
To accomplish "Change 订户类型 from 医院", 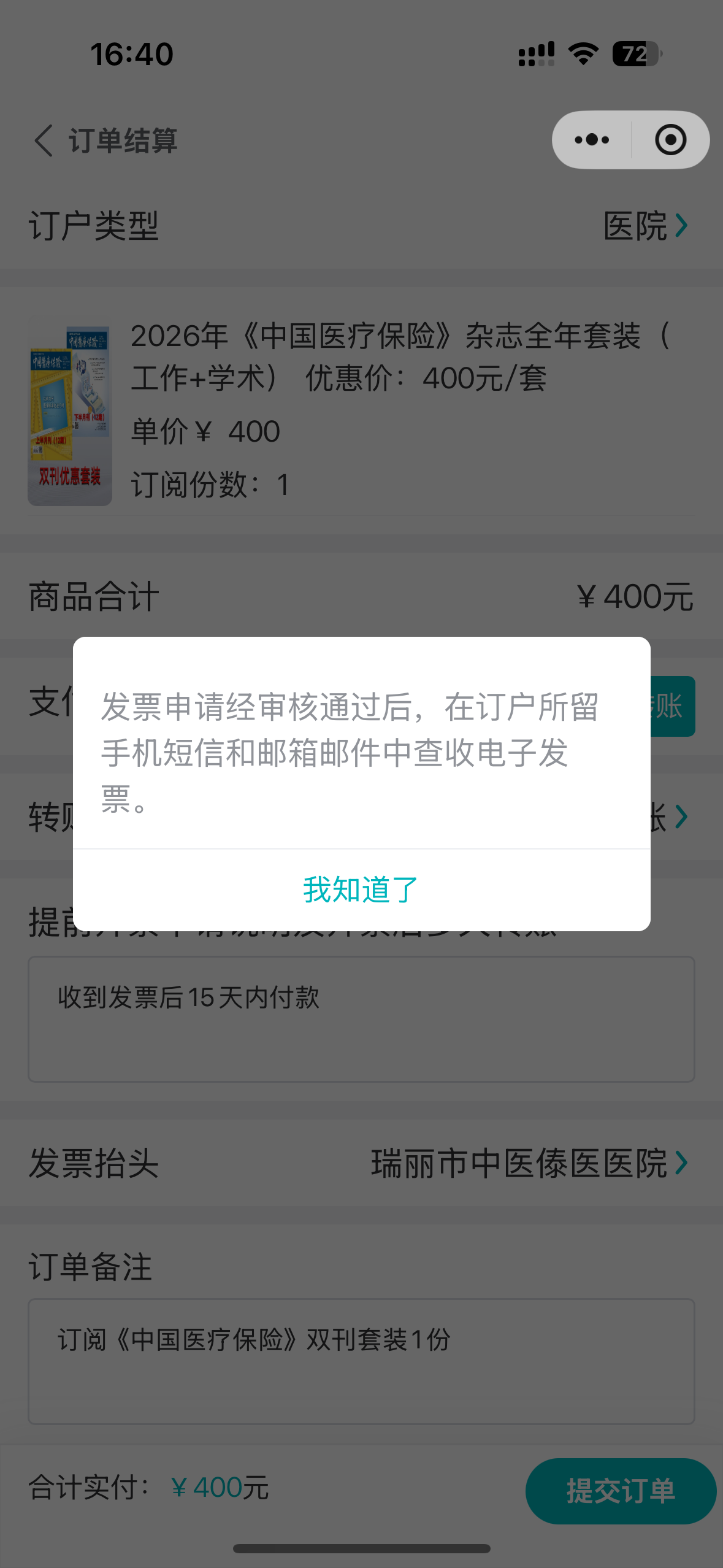I will pos(645,226).
